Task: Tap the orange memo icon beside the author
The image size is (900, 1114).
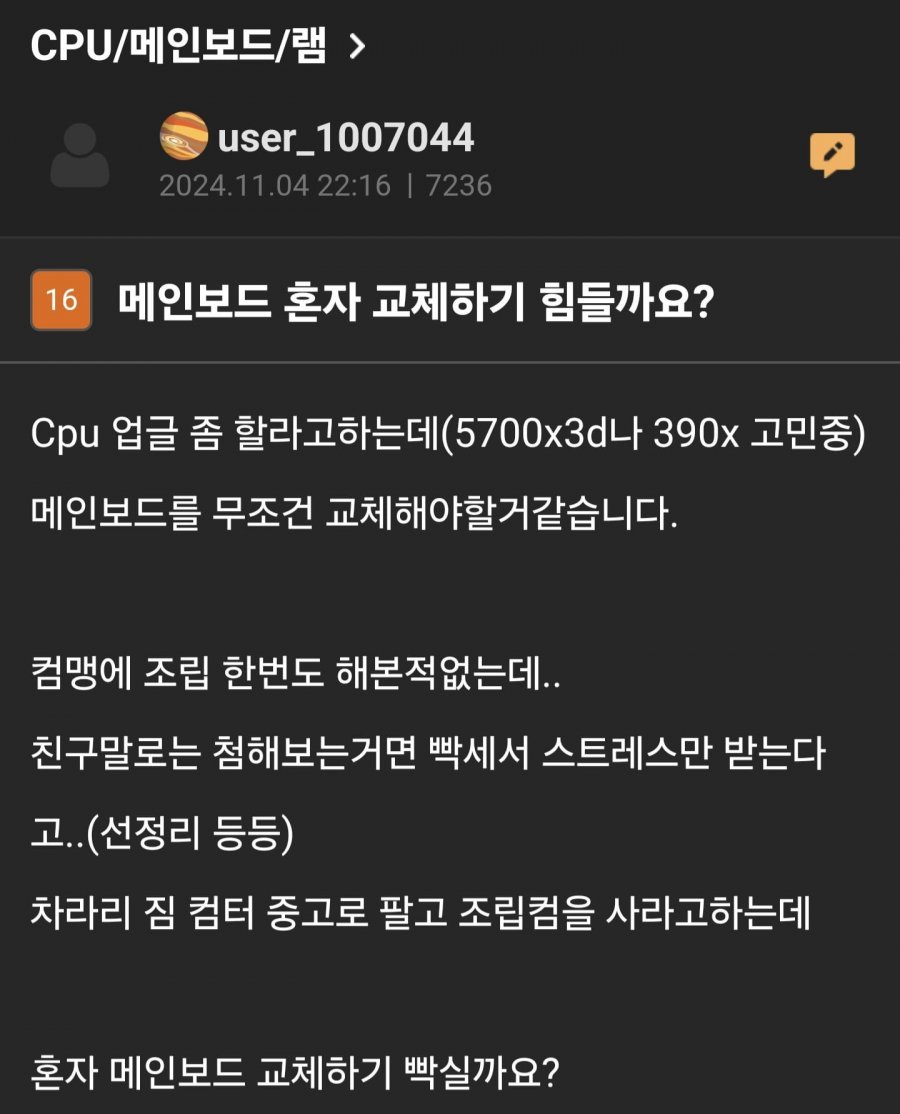Action: 831,155
